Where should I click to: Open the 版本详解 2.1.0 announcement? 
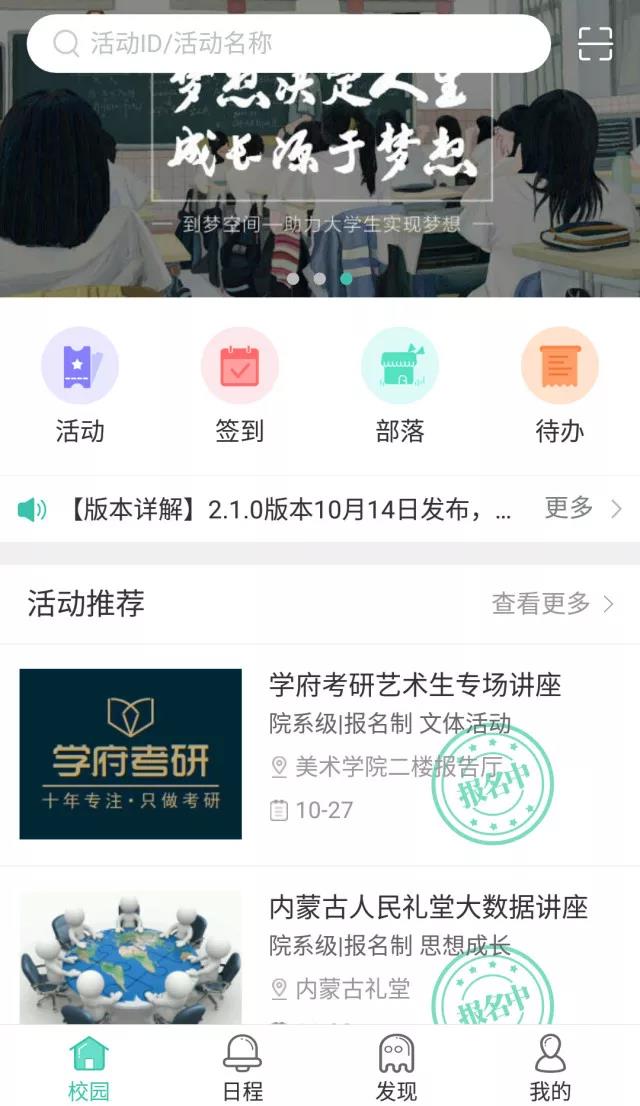click(290, 510)
